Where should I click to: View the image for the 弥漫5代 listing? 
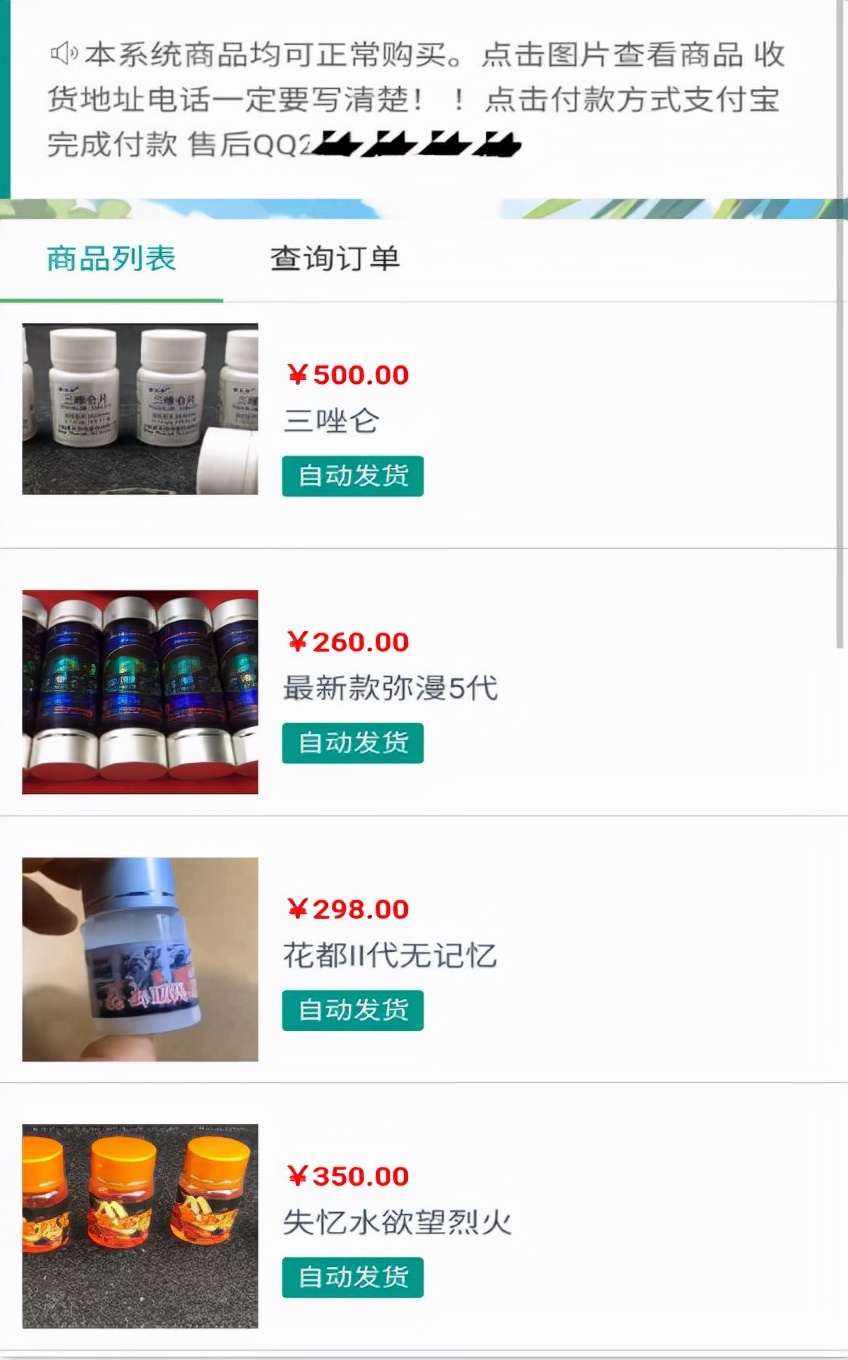click(x=139, y=690)
